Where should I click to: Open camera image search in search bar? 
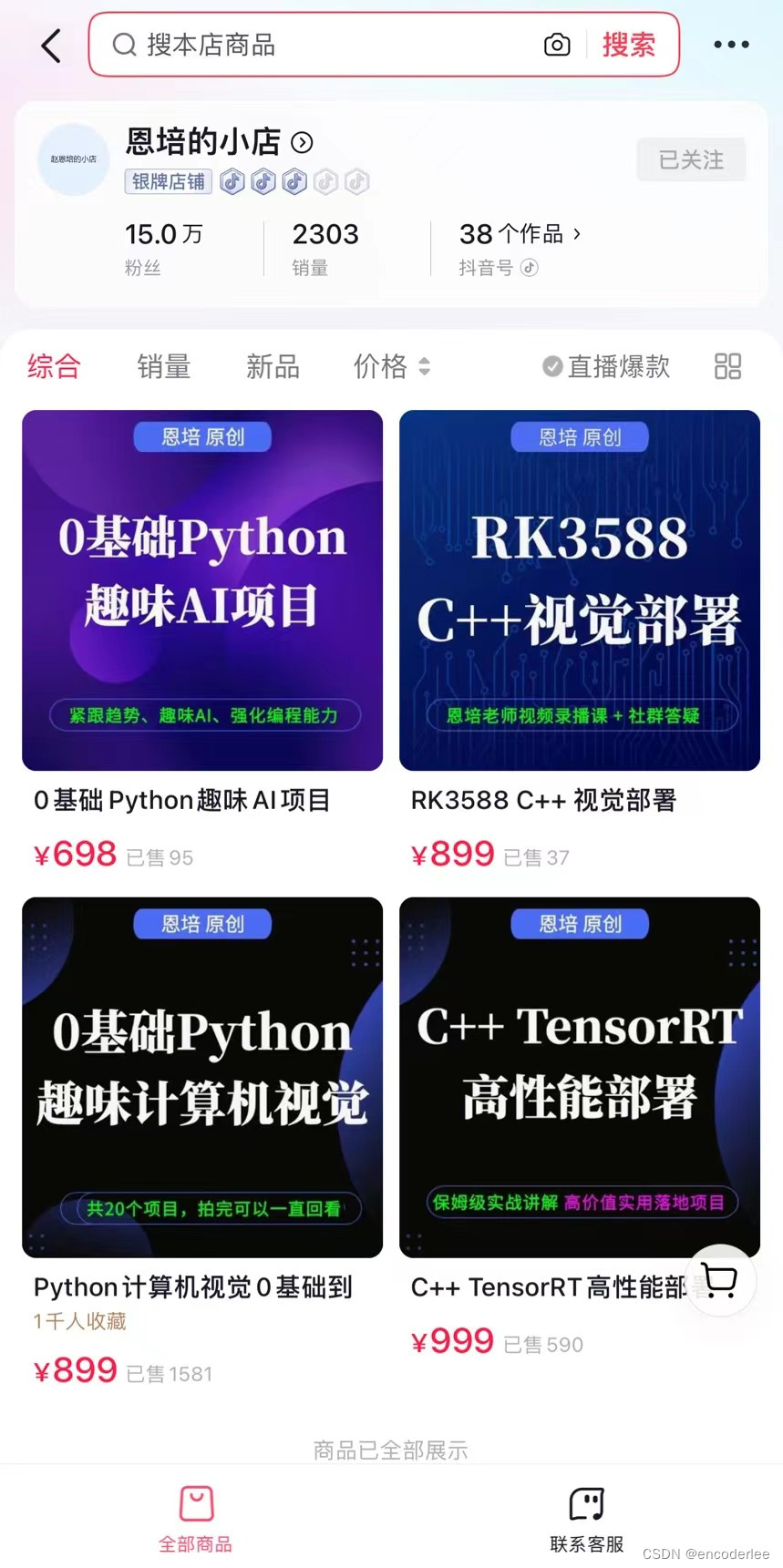[x=557, y=45]
